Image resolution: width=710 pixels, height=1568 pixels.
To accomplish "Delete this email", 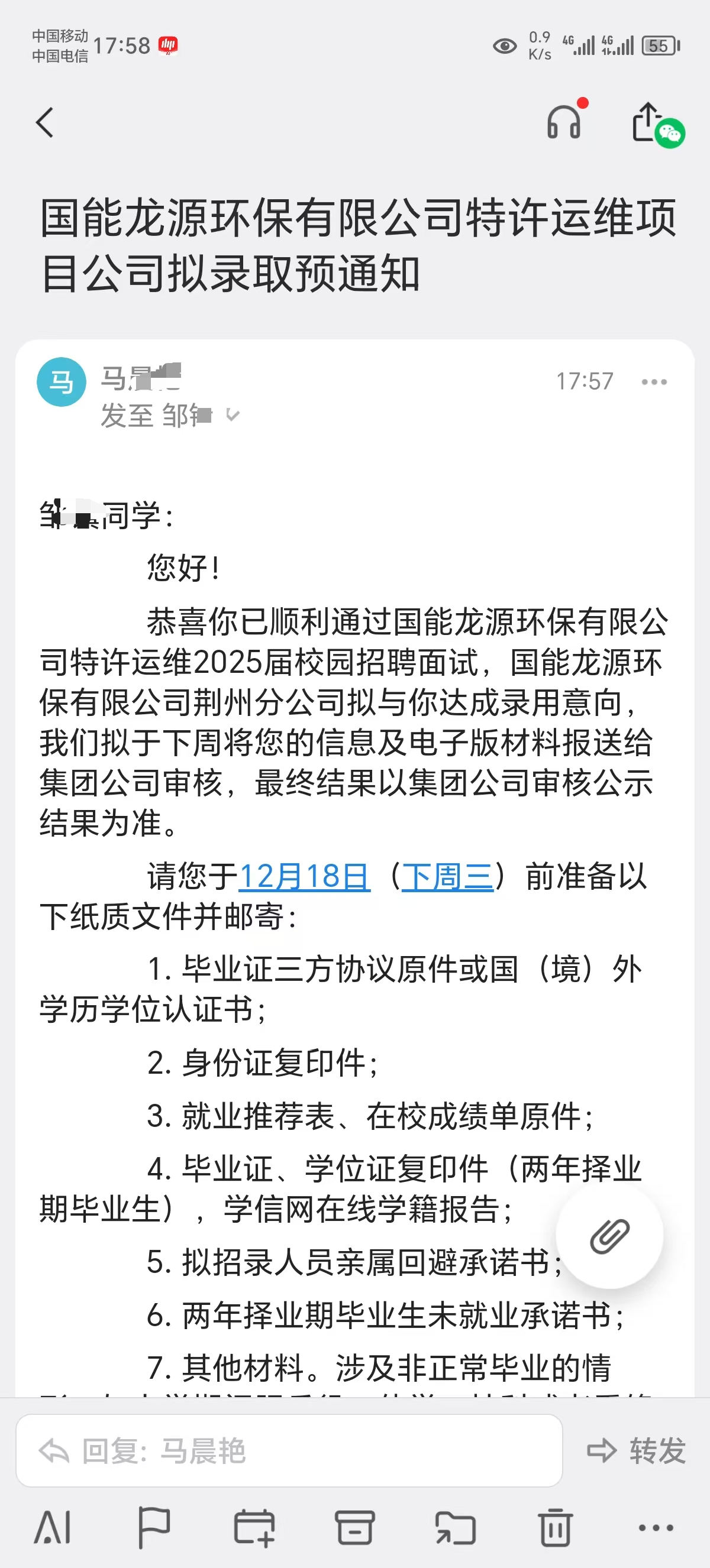I will (x=555, y=1527).
